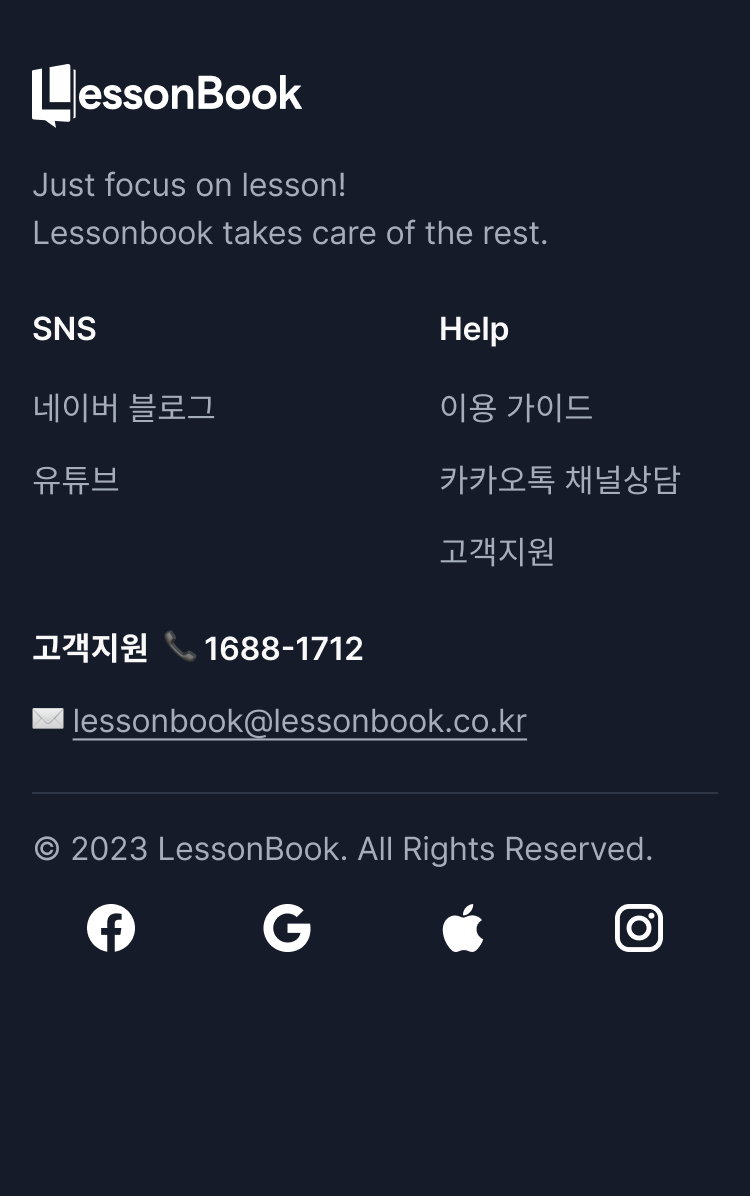The height and width of the screenshot is (1196, 750).
Task: Email lessonbook@lessonbook.co.kr
Action: coord(299,721)
